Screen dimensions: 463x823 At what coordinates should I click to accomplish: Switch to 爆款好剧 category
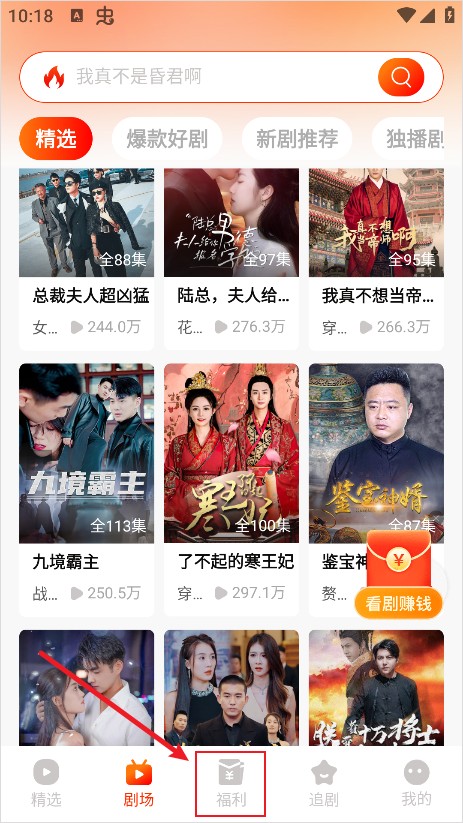tap(167, 139)
